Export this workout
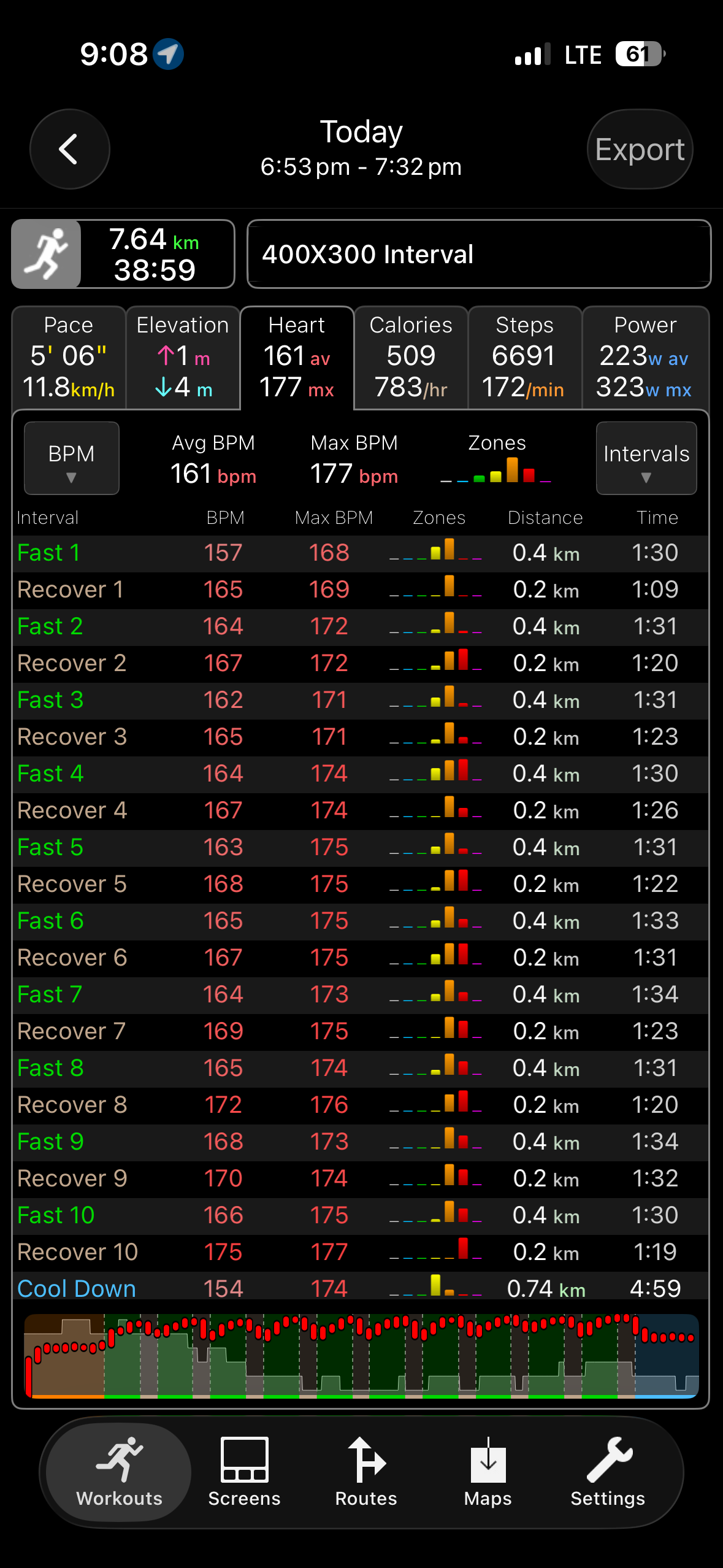Viewport: 723px width, 1568px height. [640, 149]
